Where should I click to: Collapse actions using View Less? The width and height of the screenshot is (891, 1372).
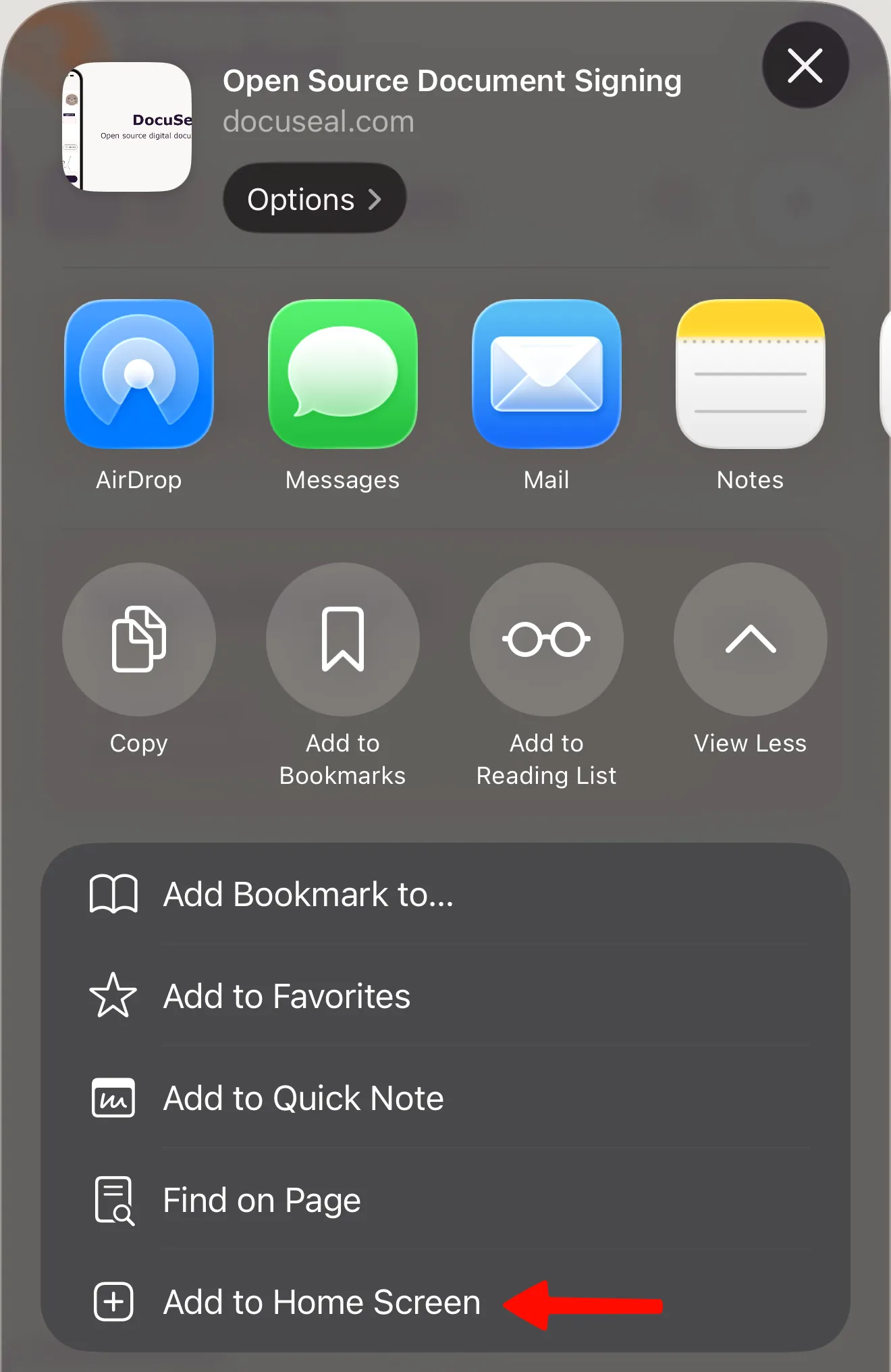pyautogui.click(x=750, y=639)
